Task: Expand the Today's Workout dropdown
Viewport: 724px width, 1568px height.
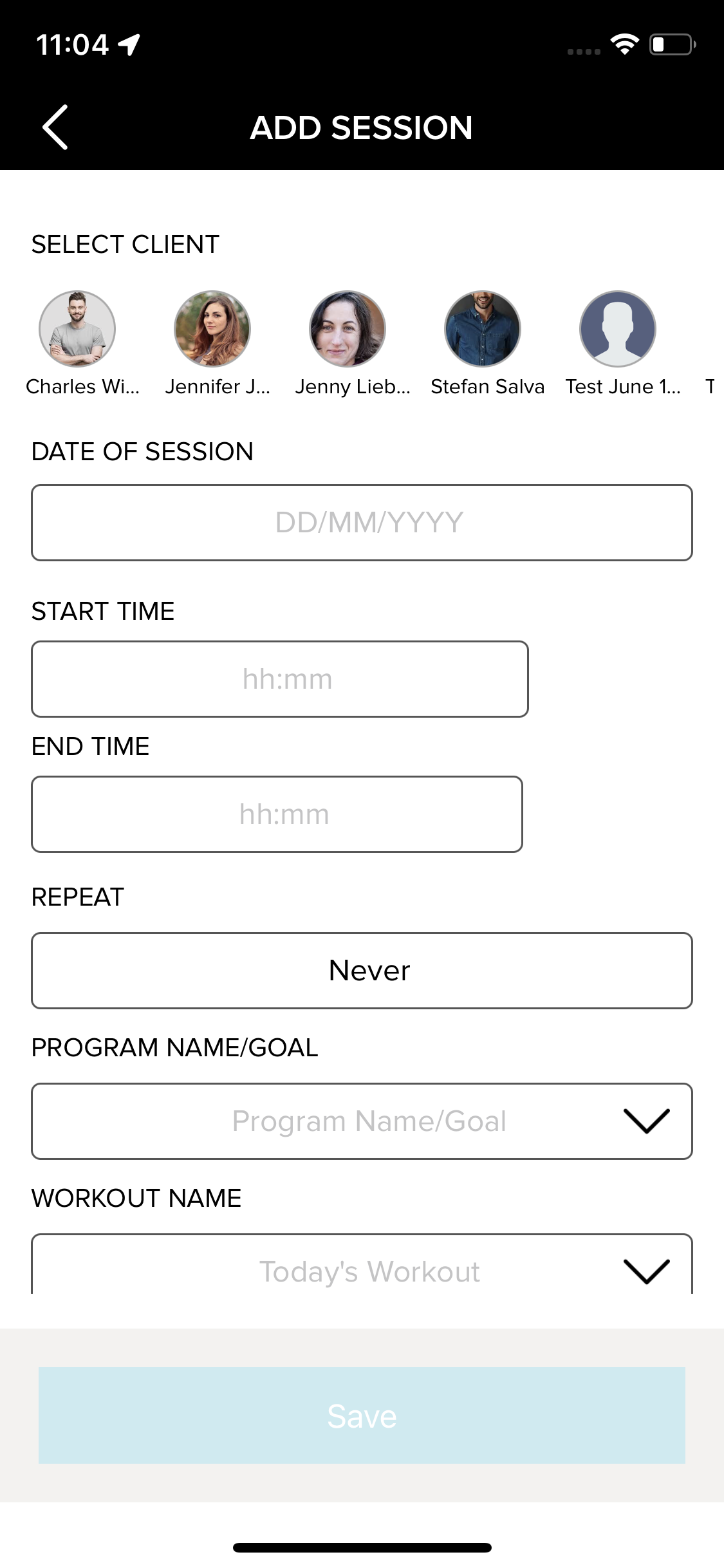Action: pyautogui.click(x=362, y=1264)
